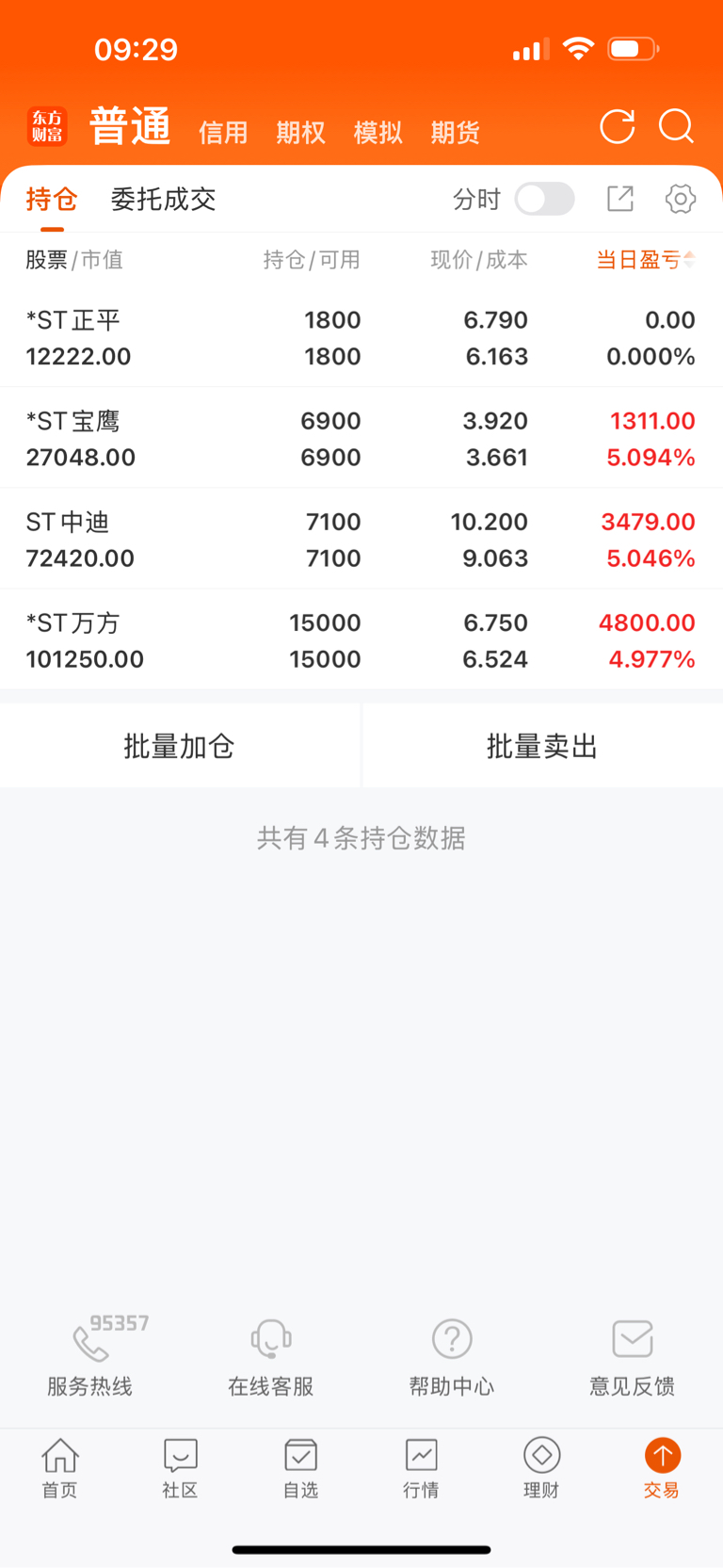Go to the 首页 tab
Screen dimensions: 723x1568
click(60, 1468)
